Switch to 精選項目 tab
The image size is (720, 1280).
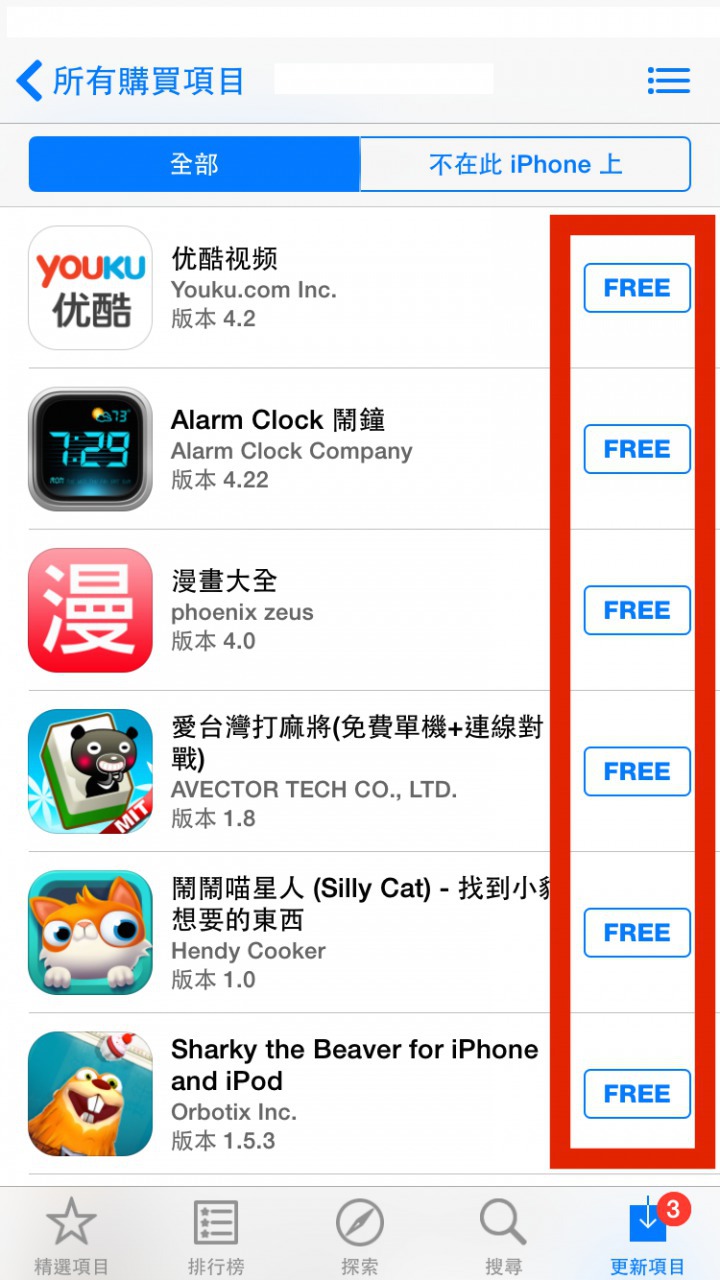coord(71,1236)
